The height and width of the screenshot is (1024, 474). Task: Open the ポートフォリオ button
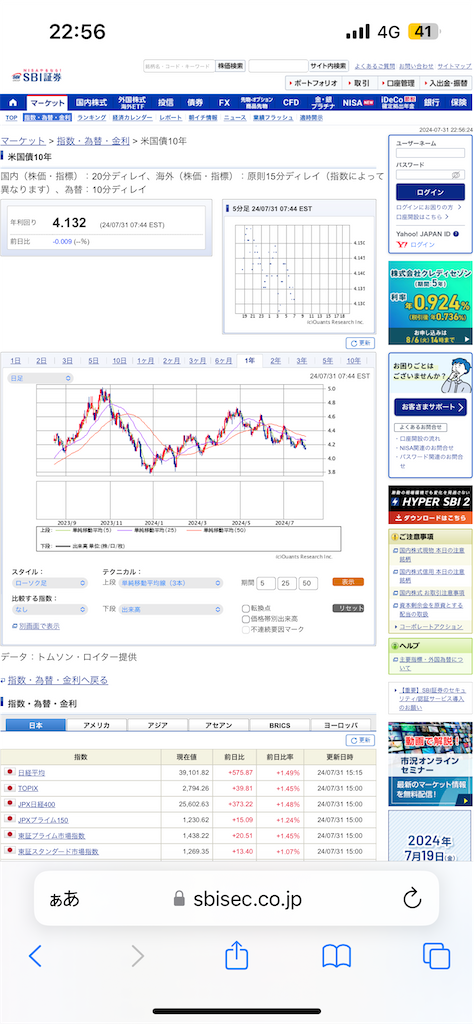(313, 83)
